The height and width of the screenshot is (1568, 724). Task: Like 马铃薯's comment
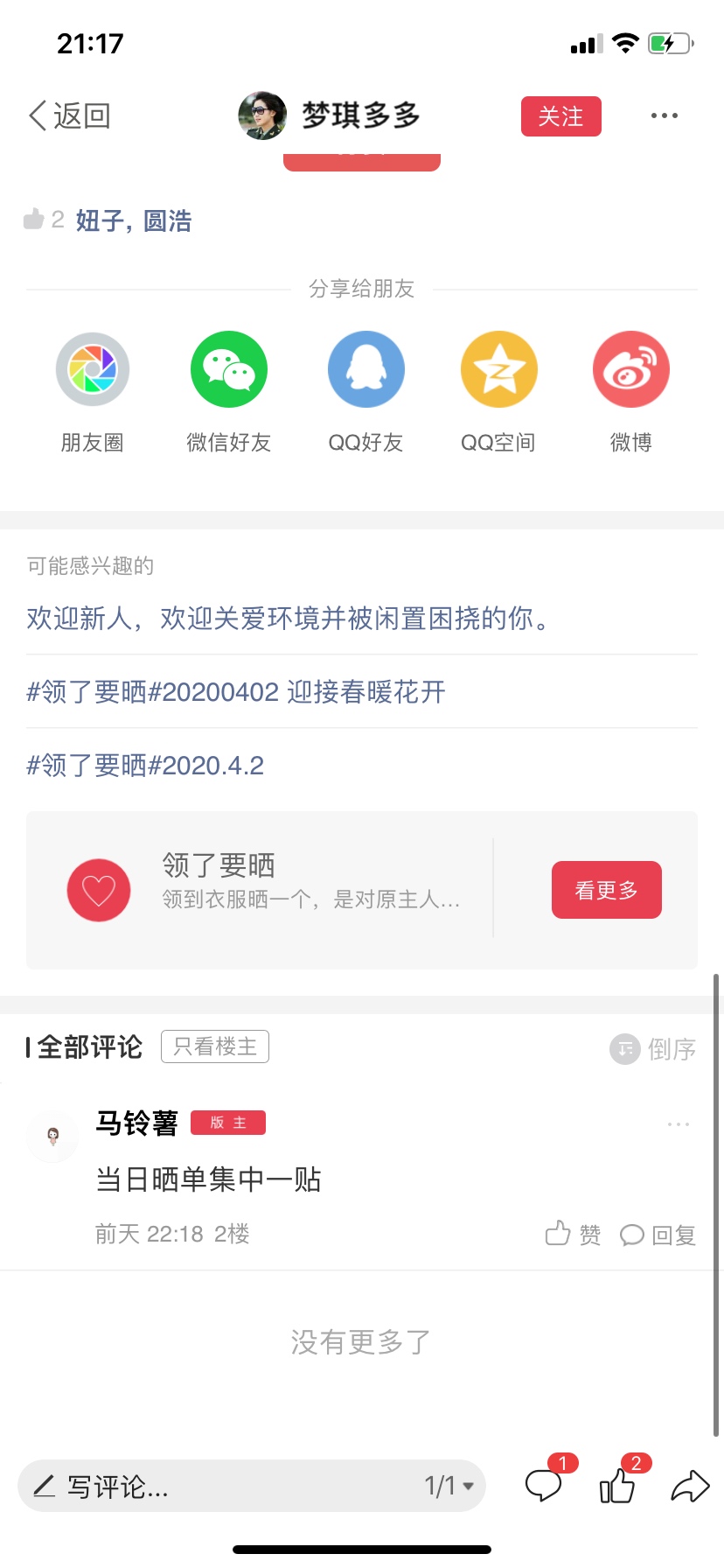pyautogui.click(x=573, y=1235)
